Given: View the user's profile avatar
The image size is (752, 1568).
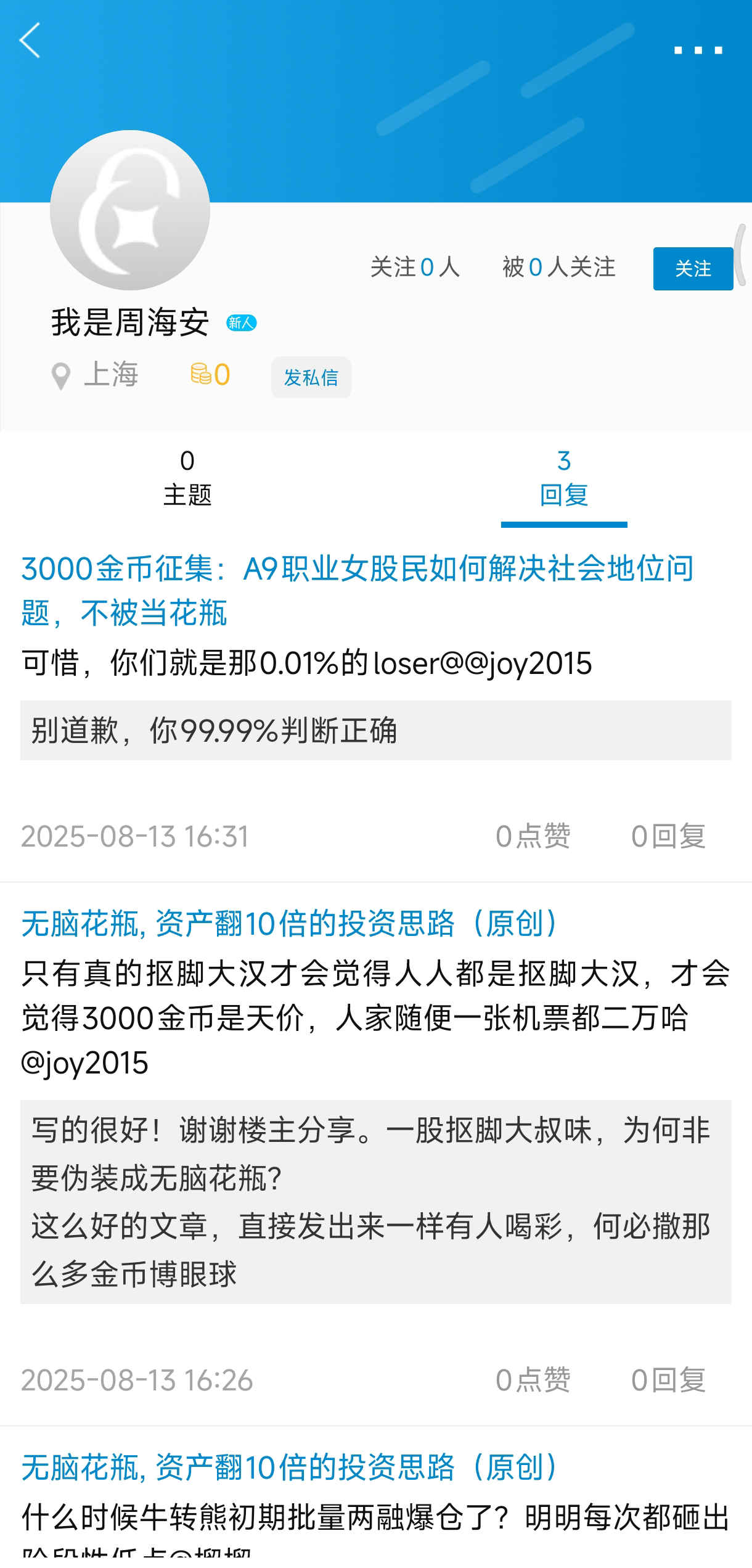Looking at the screenshot, I should click(x=130, y=210).
